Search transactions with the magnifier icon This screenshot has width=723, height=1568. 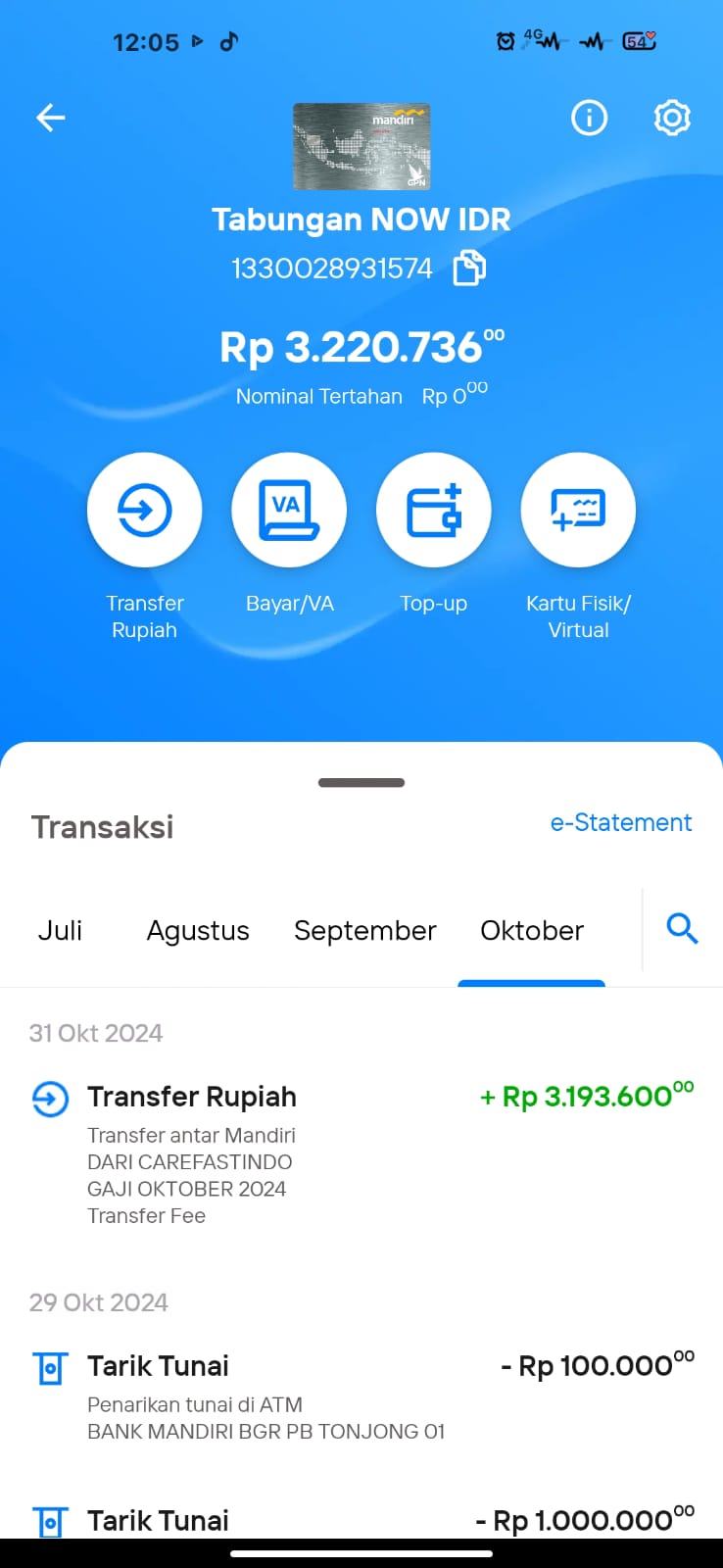(x=683, y=928)
